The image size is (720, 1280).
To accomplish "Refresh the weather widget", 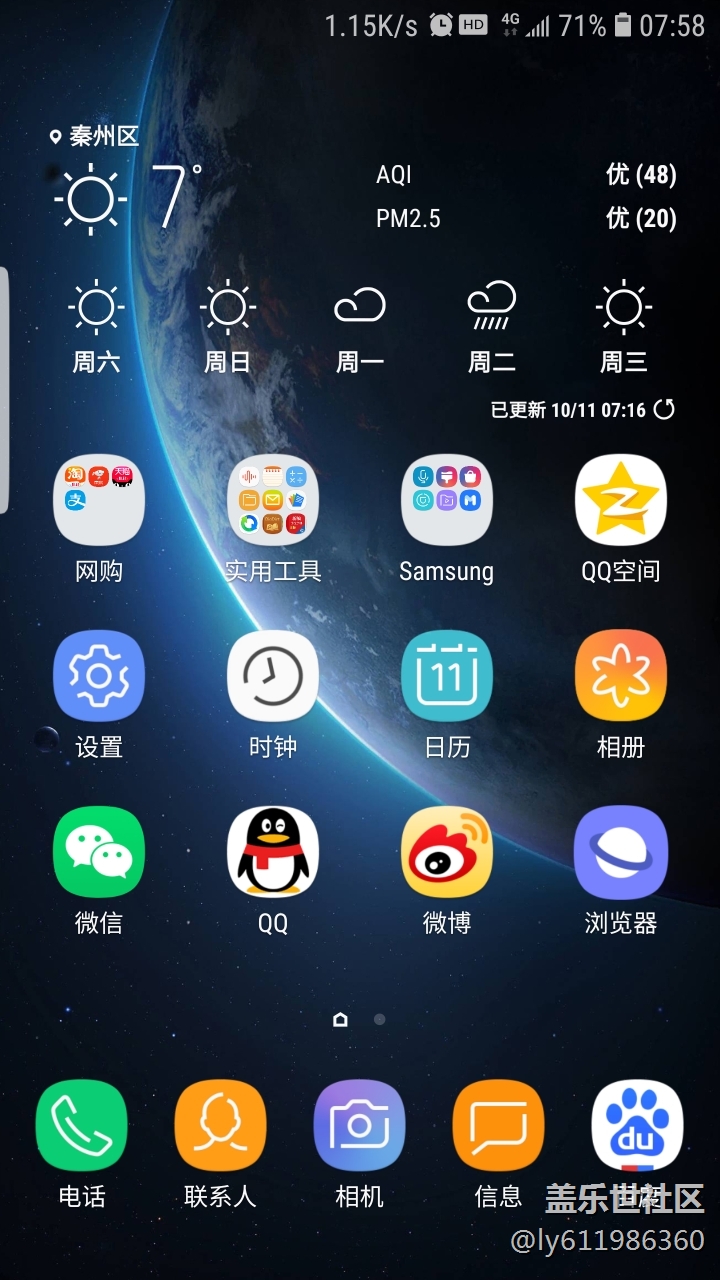I will click(664, 409).
